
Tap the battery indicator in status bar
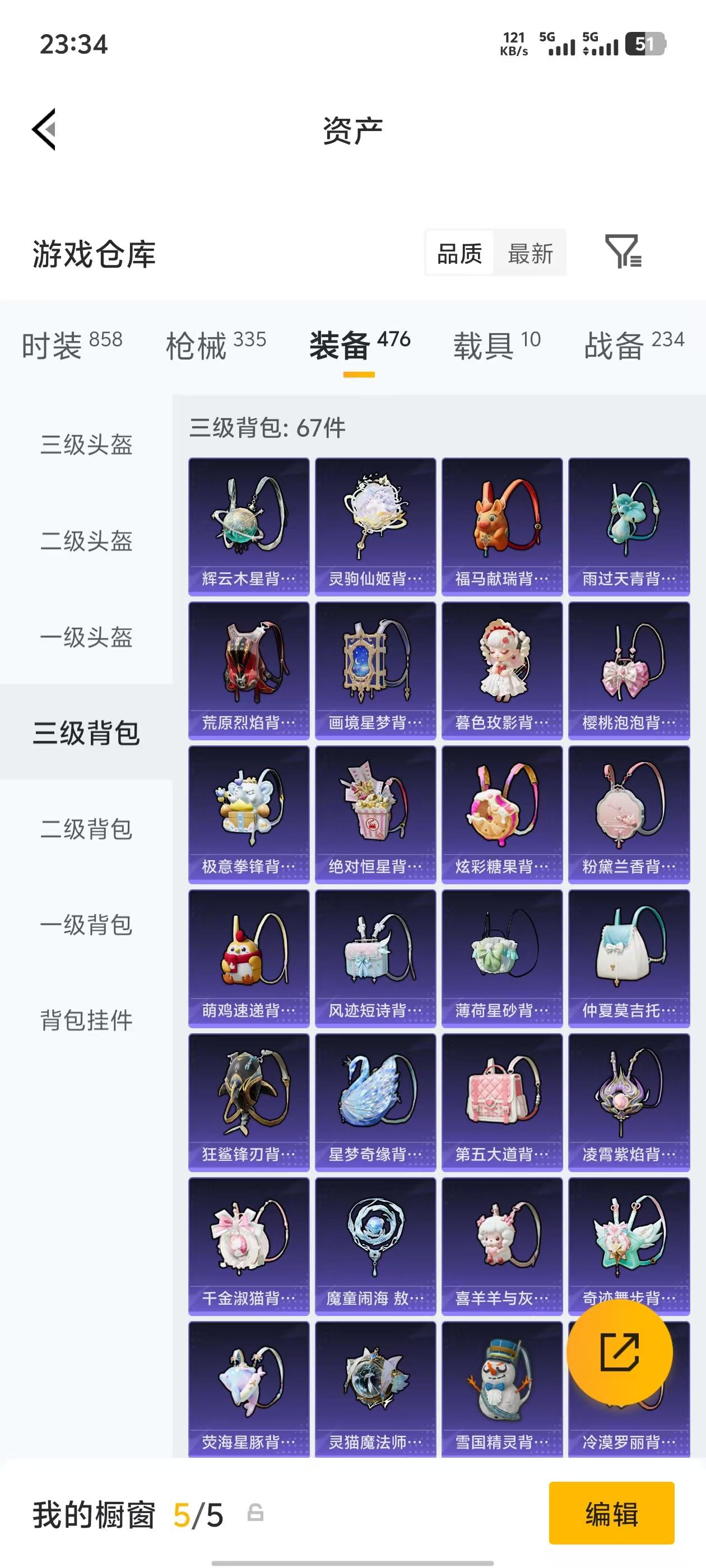(647, 43)
